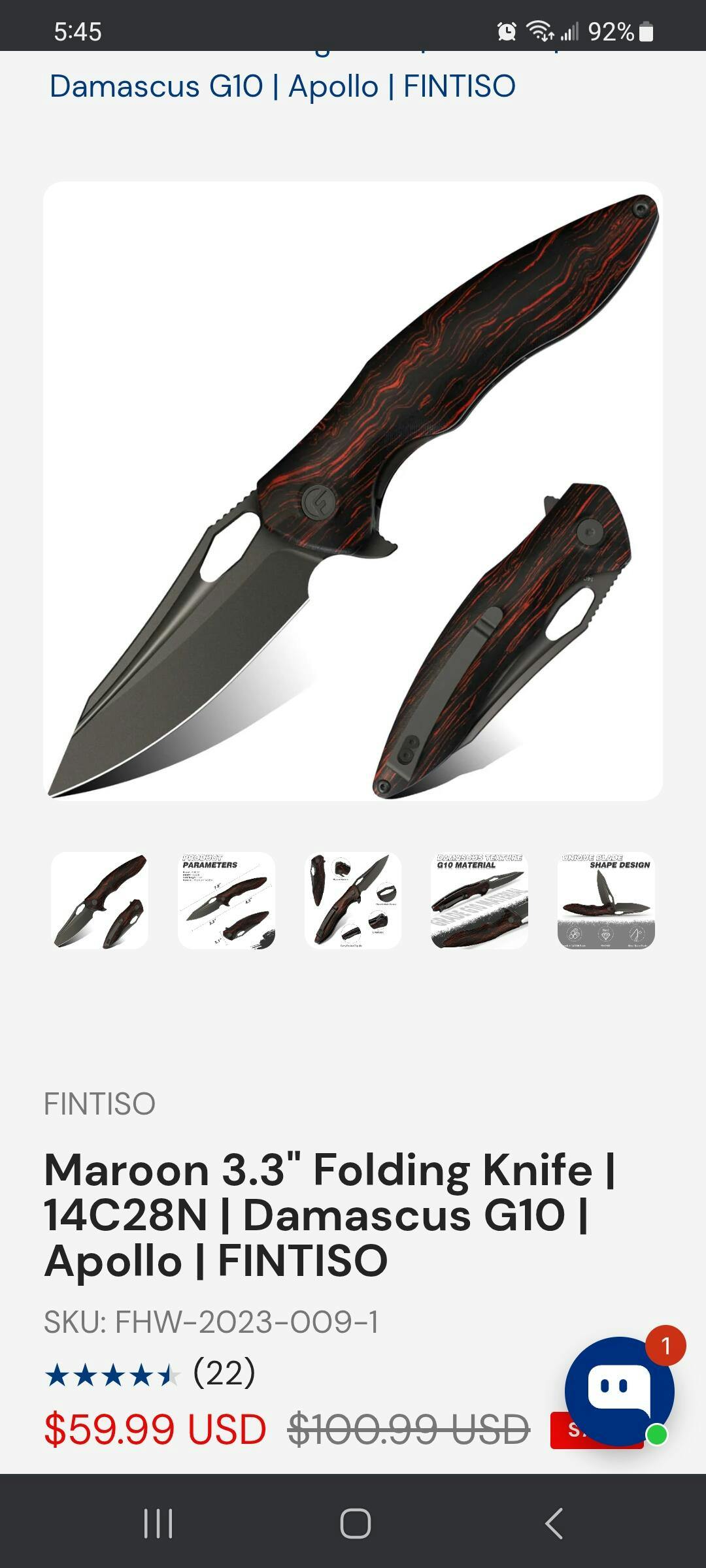Viewport: 706px width, 1568px height.
Task: Select the third thumbnail showing knife parts
Action: [x=353, y=900]
